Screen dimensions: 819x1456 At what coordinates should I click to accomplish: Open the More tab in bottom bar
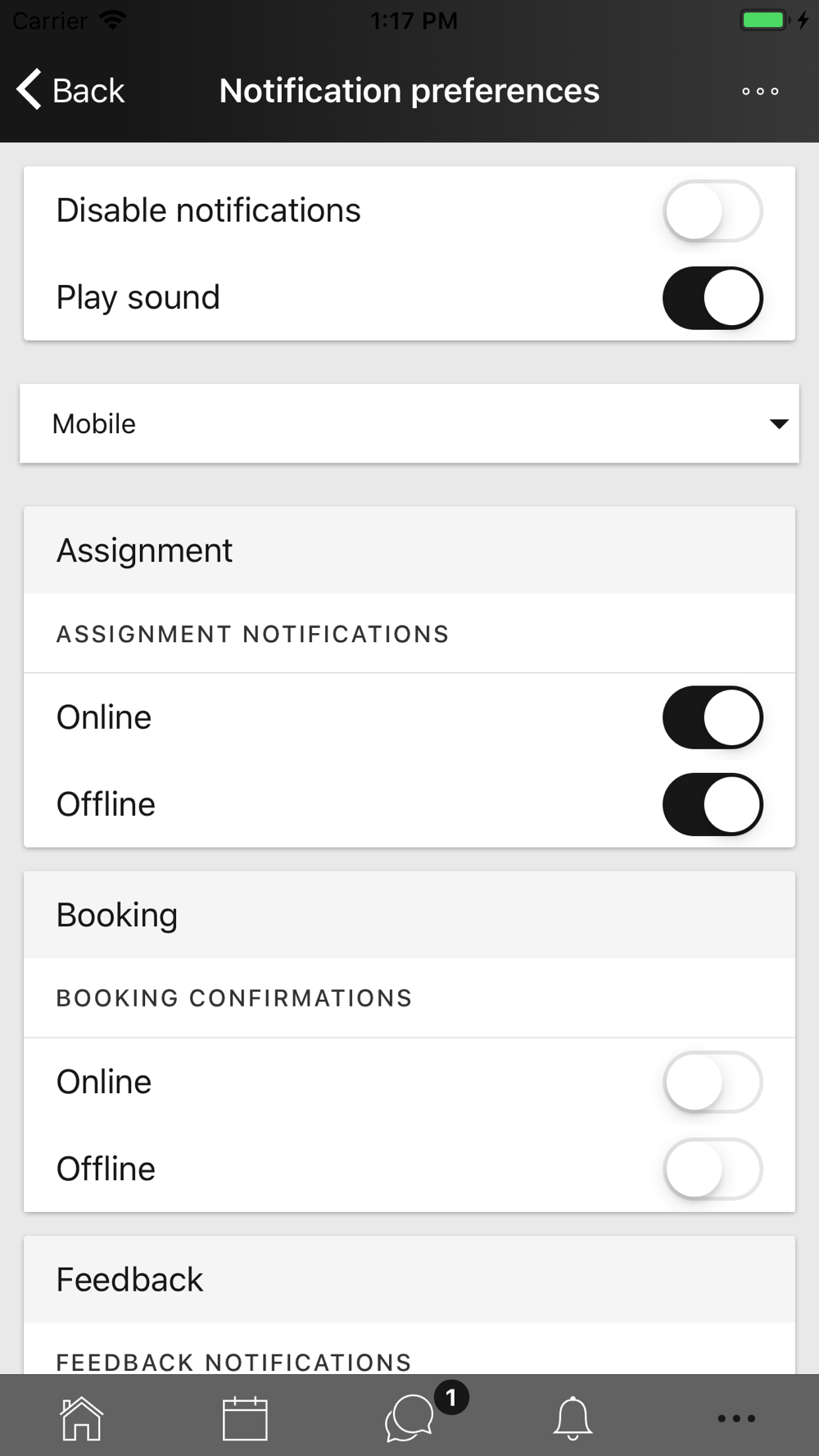tap(736, 1418)
